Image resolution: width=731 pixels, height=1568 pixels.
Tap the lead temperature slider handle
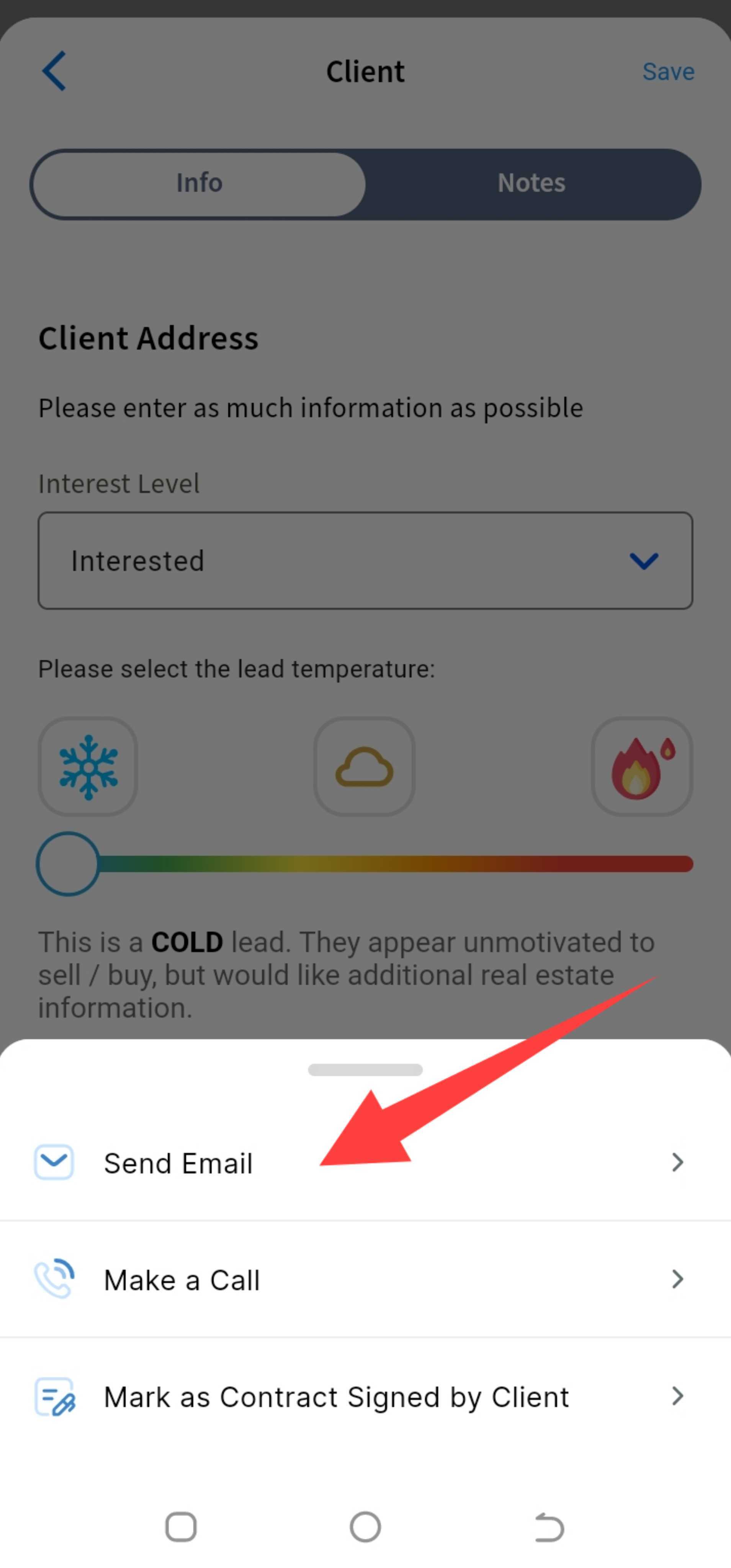pos(68,864)
